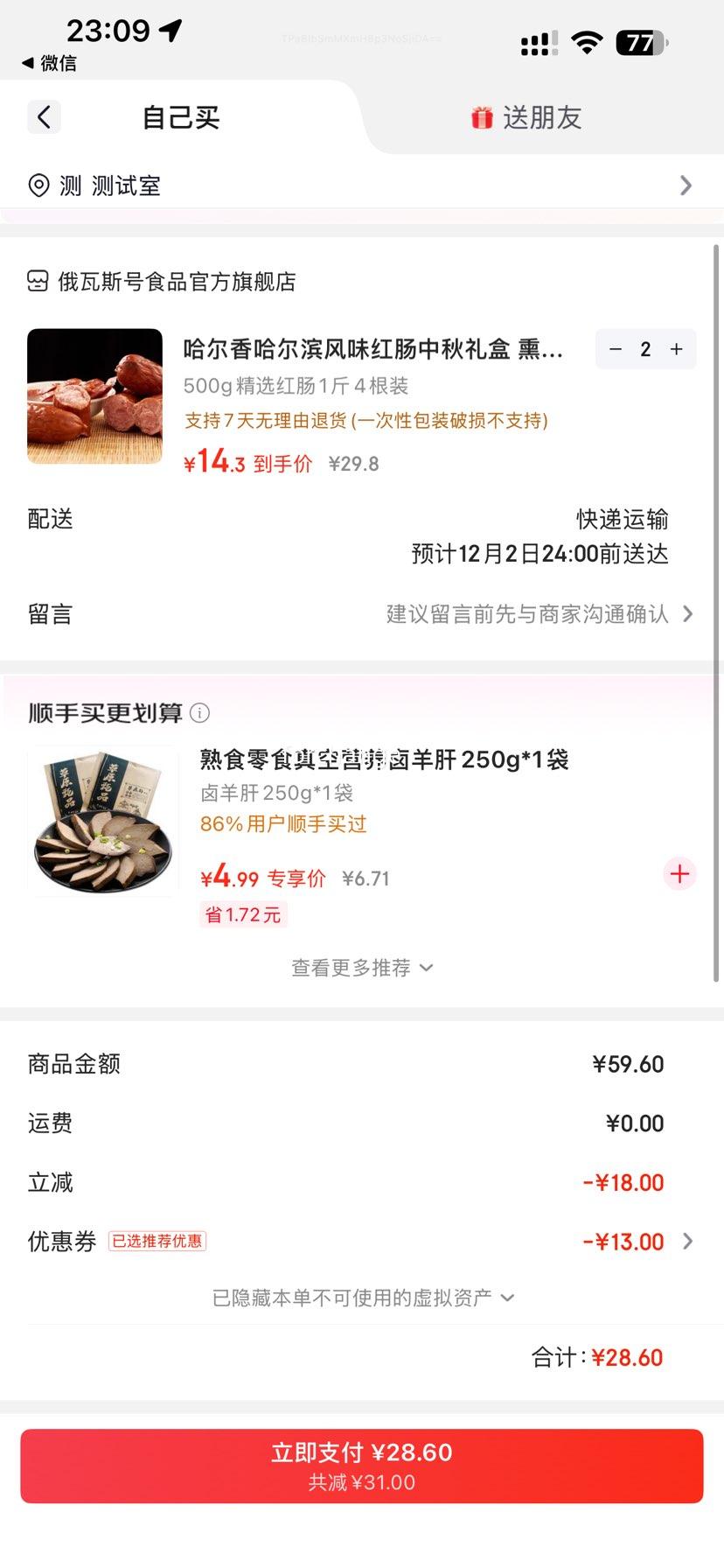The width and height of the screenshot is (724, 1568).
Task: Tap 立即支付 to pay ¥28.60
Action: click(362, 1465)
